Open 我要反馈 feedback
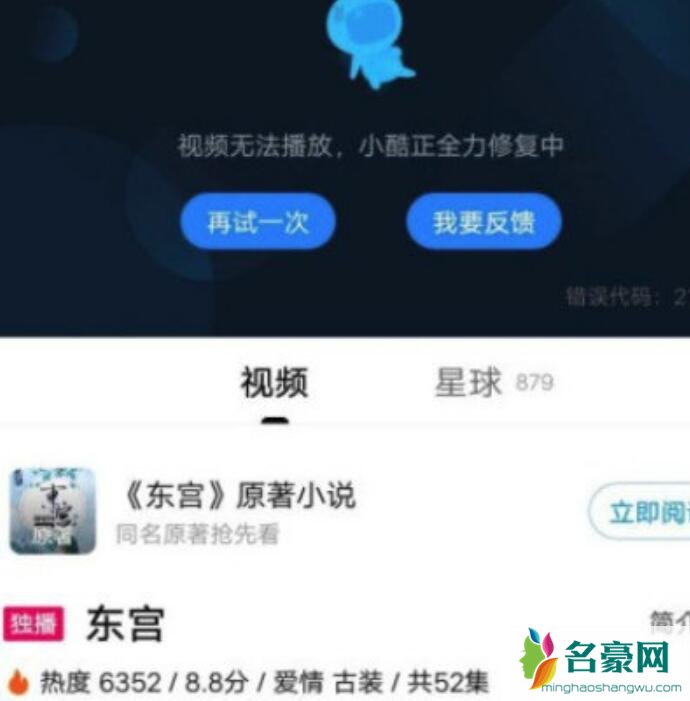The image size is (690, 701). pos(483,222)
